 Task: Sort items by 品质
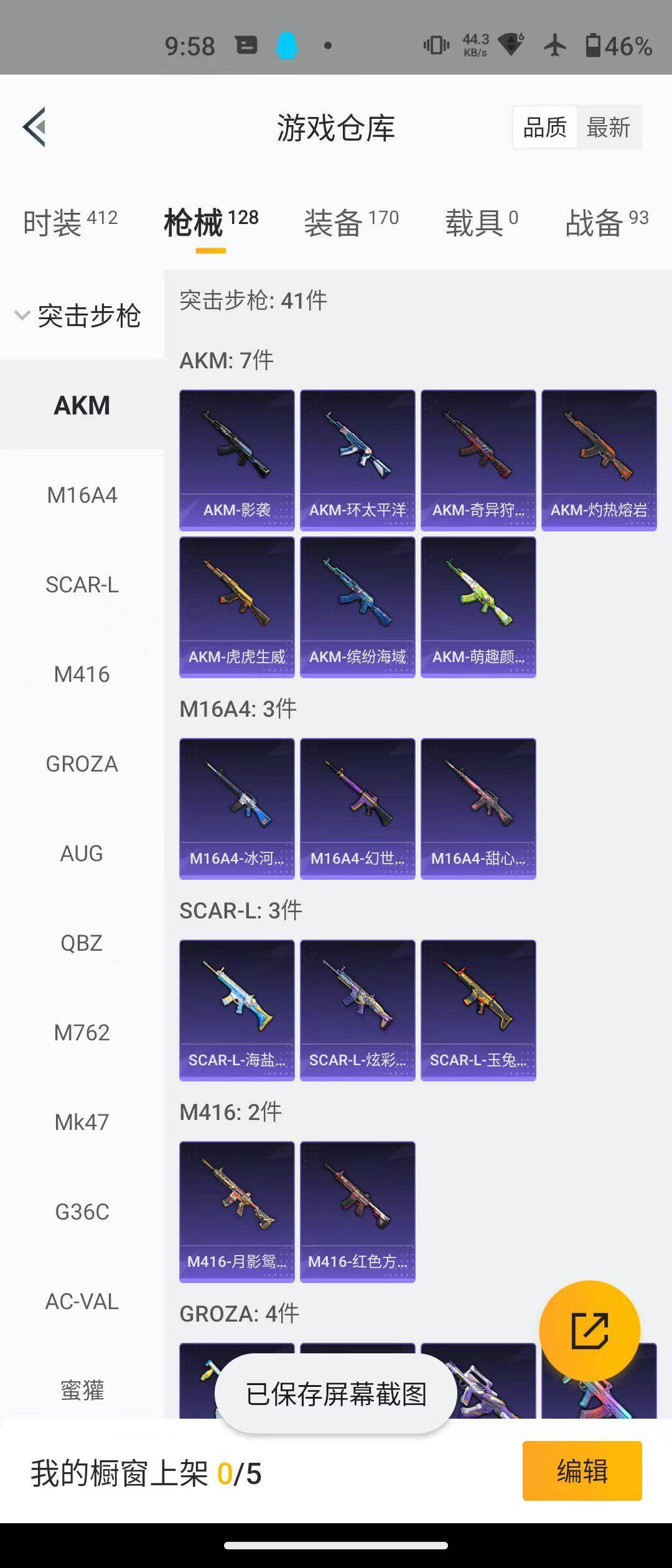(x=545, y=128)
